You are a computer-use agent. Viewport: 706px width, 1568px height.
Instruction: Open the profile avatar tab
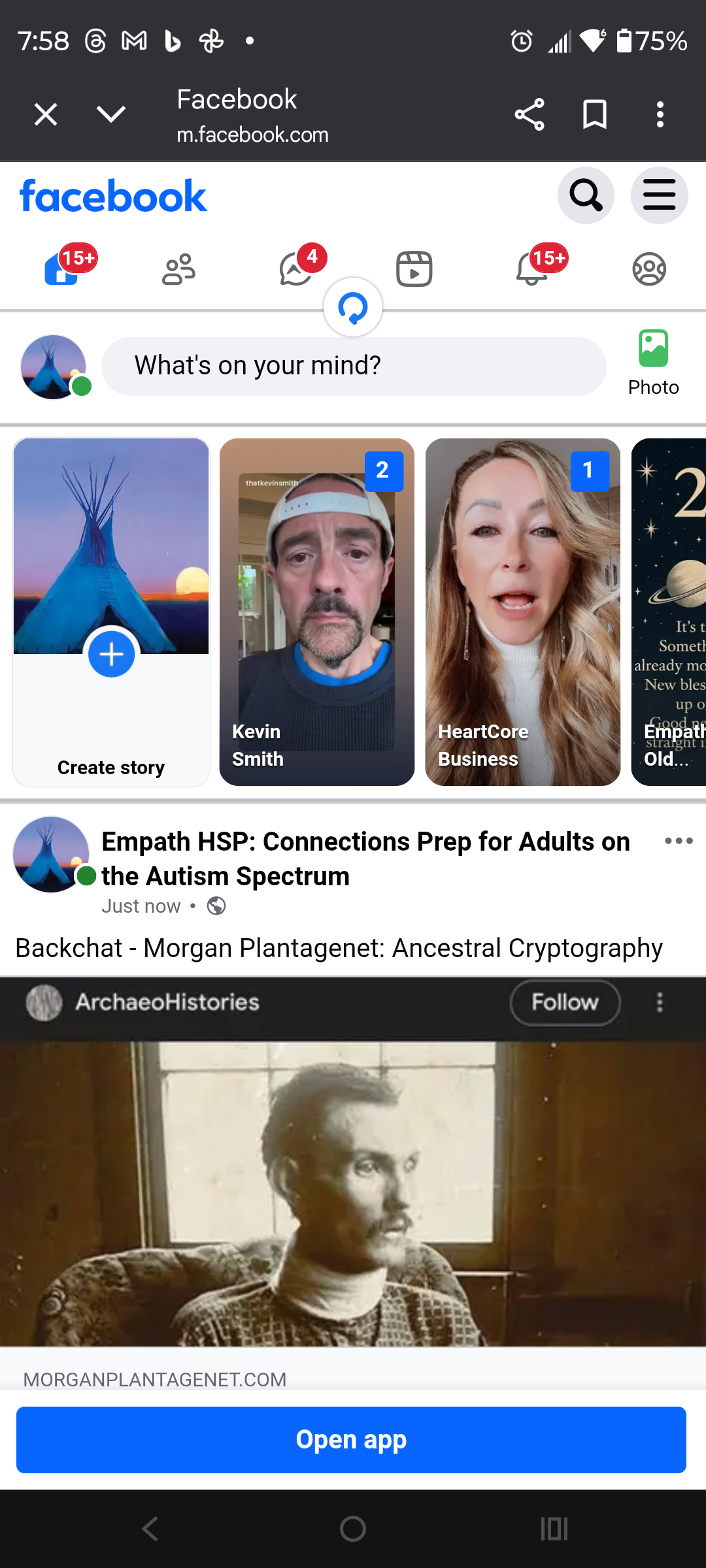point(649,269)
